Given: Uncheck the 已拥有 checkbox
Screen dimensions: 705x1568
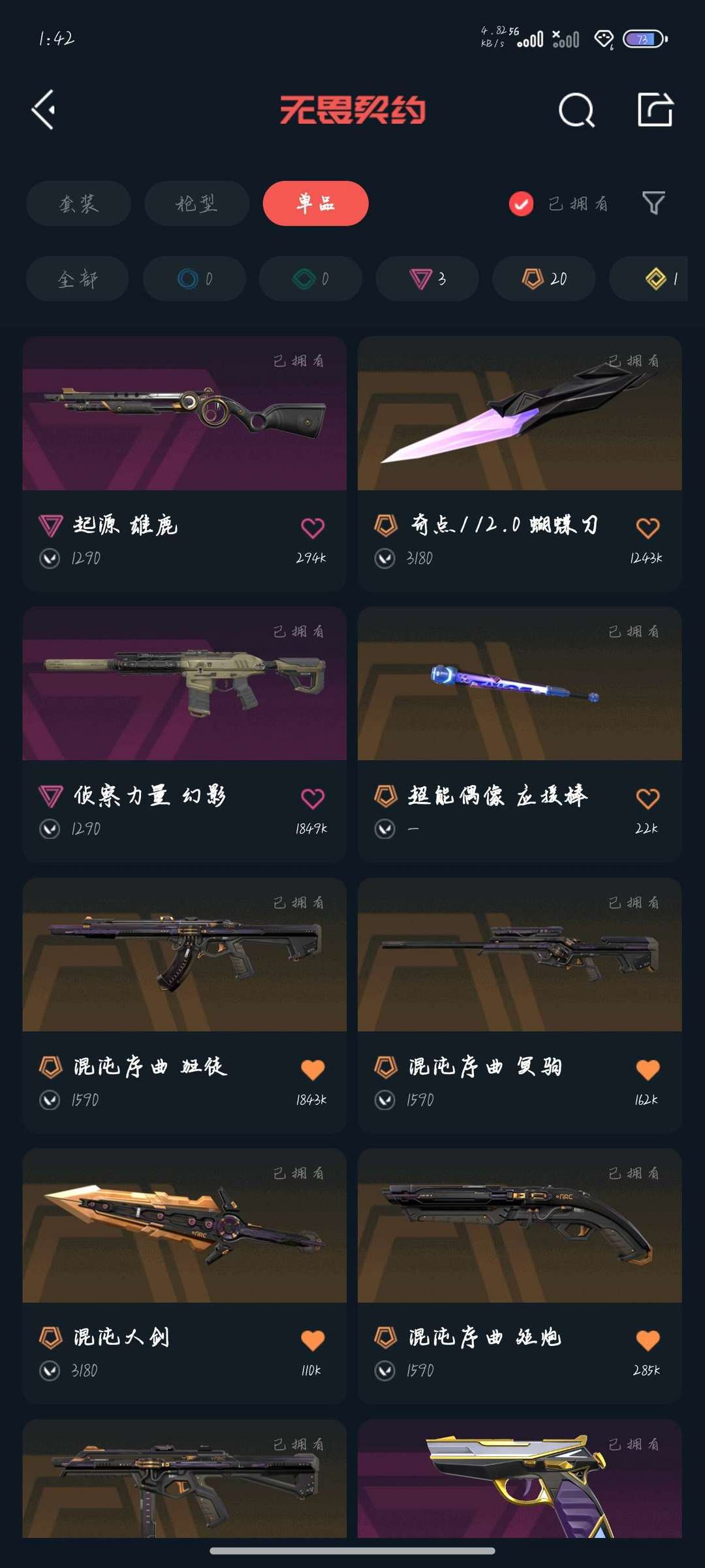Looking at the screenshot, I should (x=521, y=204).
